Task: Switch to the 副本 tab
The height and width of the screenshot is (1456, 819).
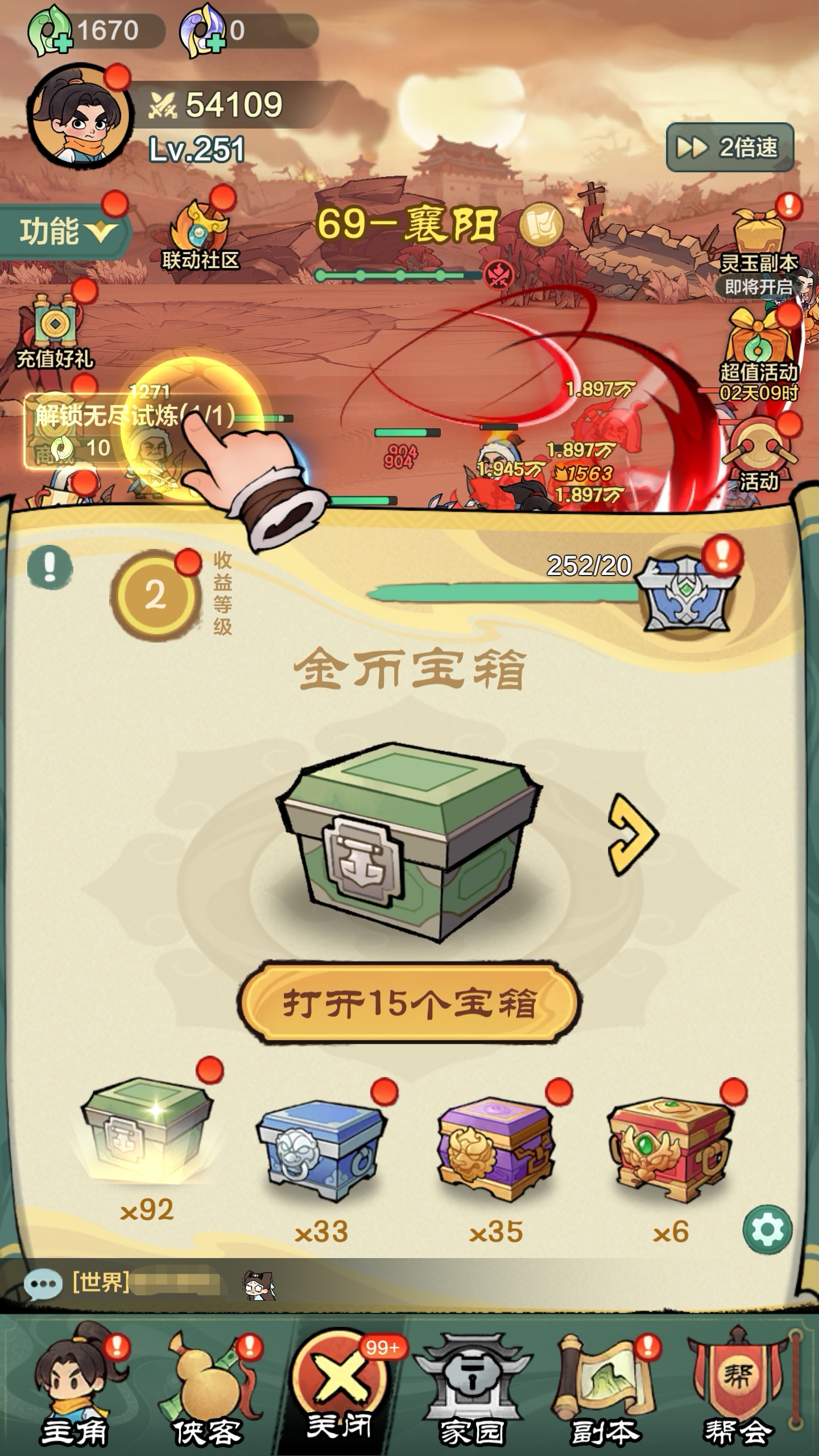Action: (604, 1388)
